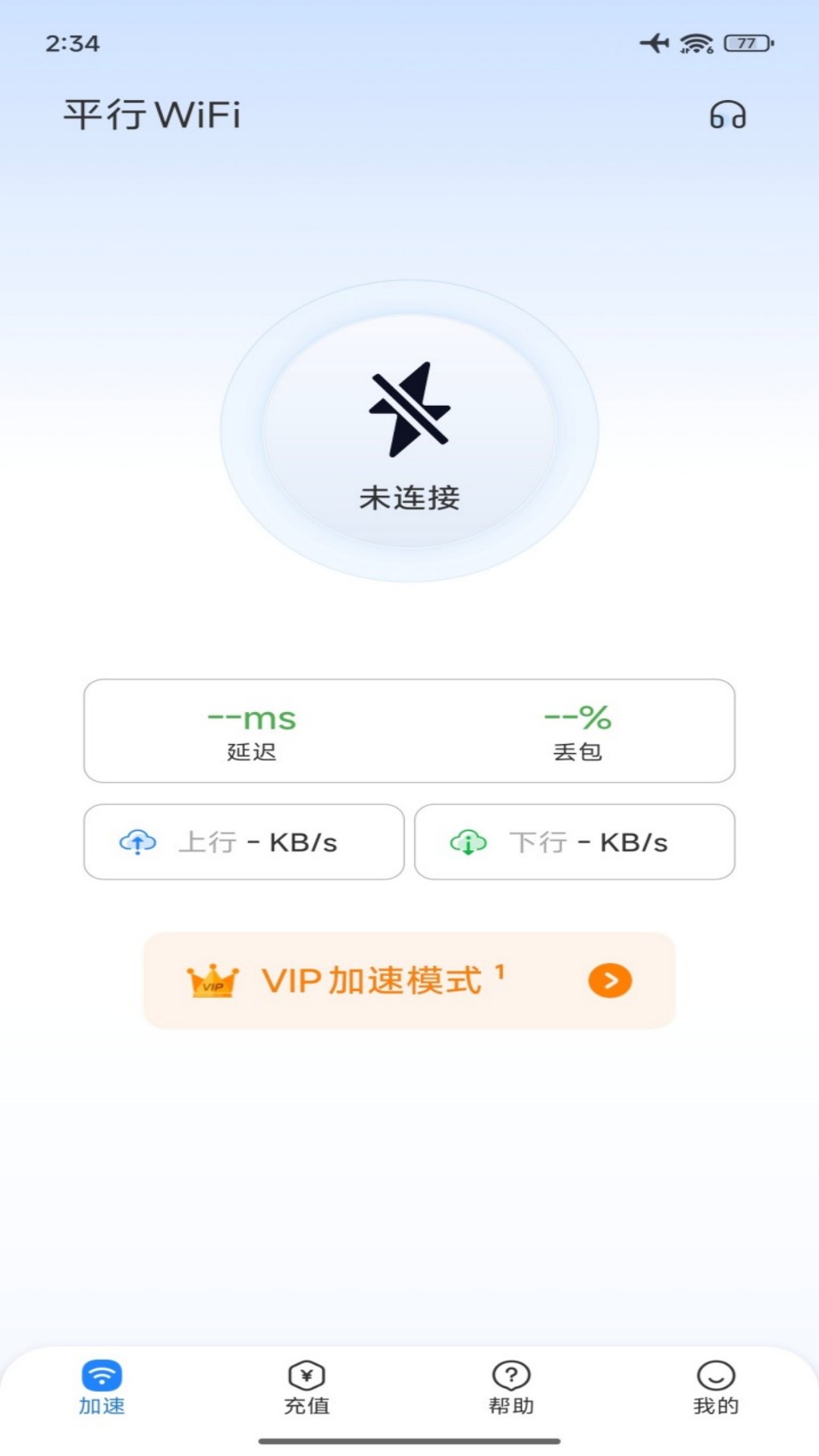Open the VIP 加速模式 banner
Image resolution: width=819 pixels, height=1456 pixels.
tap(409, 981)
